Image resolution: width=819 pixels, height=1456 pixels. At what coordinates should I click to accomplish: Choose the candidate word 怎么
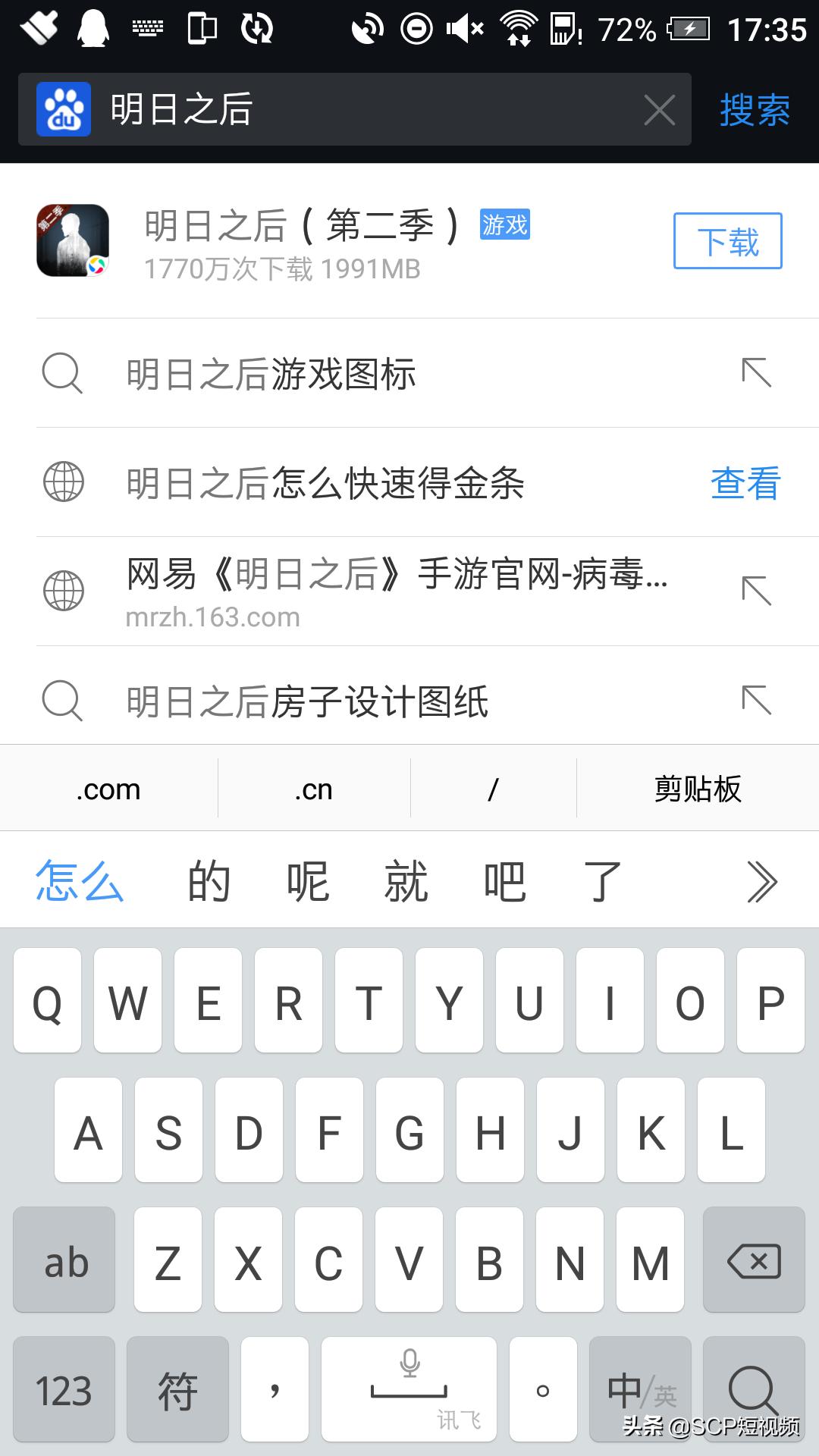tap(79, 881)
